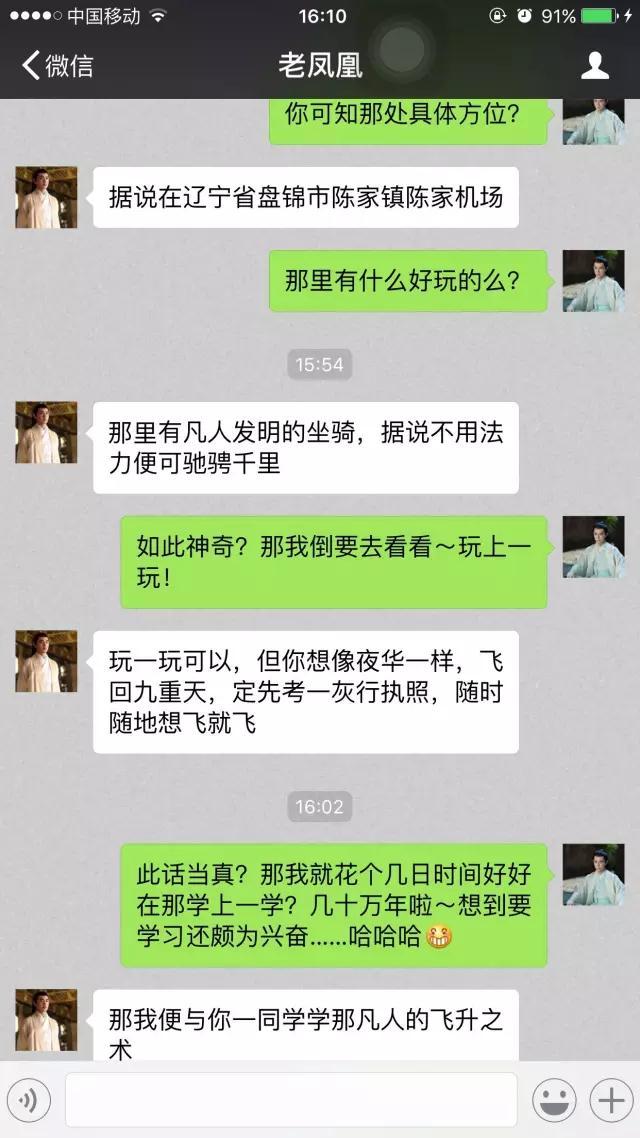The height and width of the screenshot is (1138, 640).
Task: Switch to voice message input
Action: pos(29,1100)
